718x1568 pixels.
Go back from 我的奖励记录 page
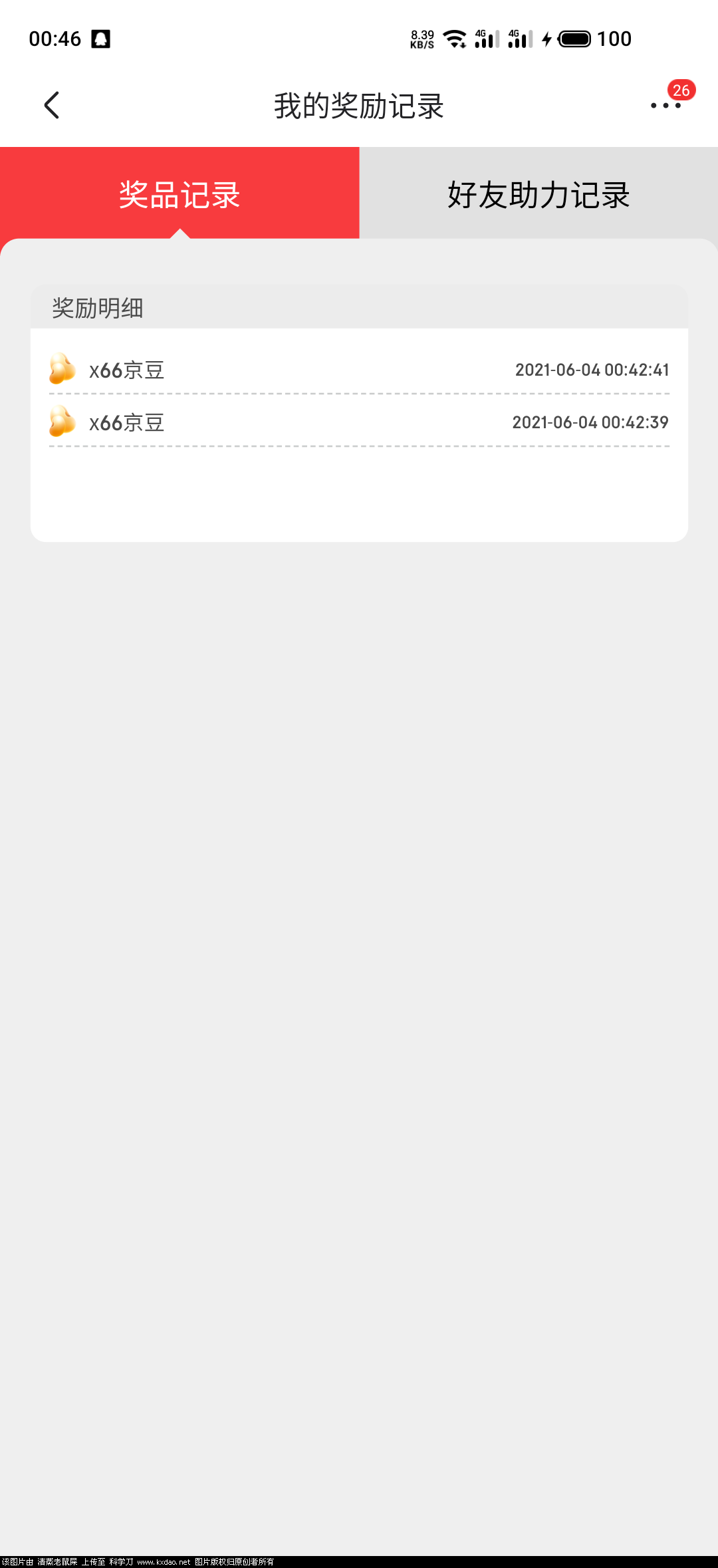tap(52, 105)
